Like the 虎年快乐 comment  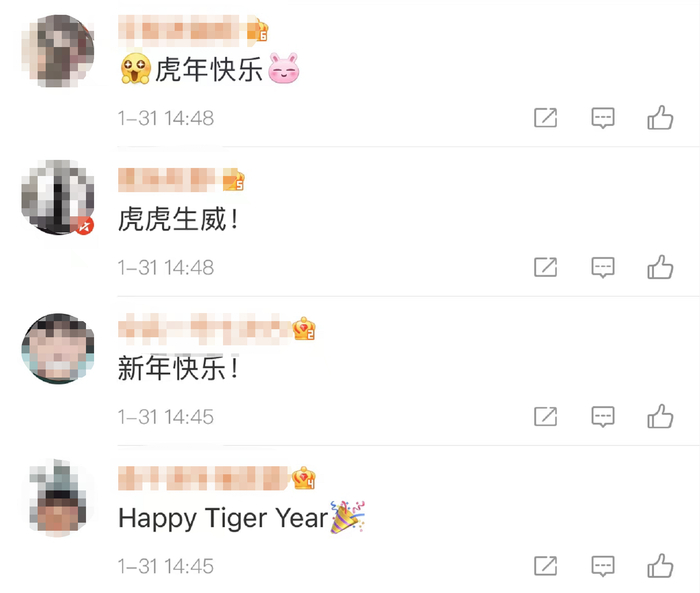tap(660, 118)
